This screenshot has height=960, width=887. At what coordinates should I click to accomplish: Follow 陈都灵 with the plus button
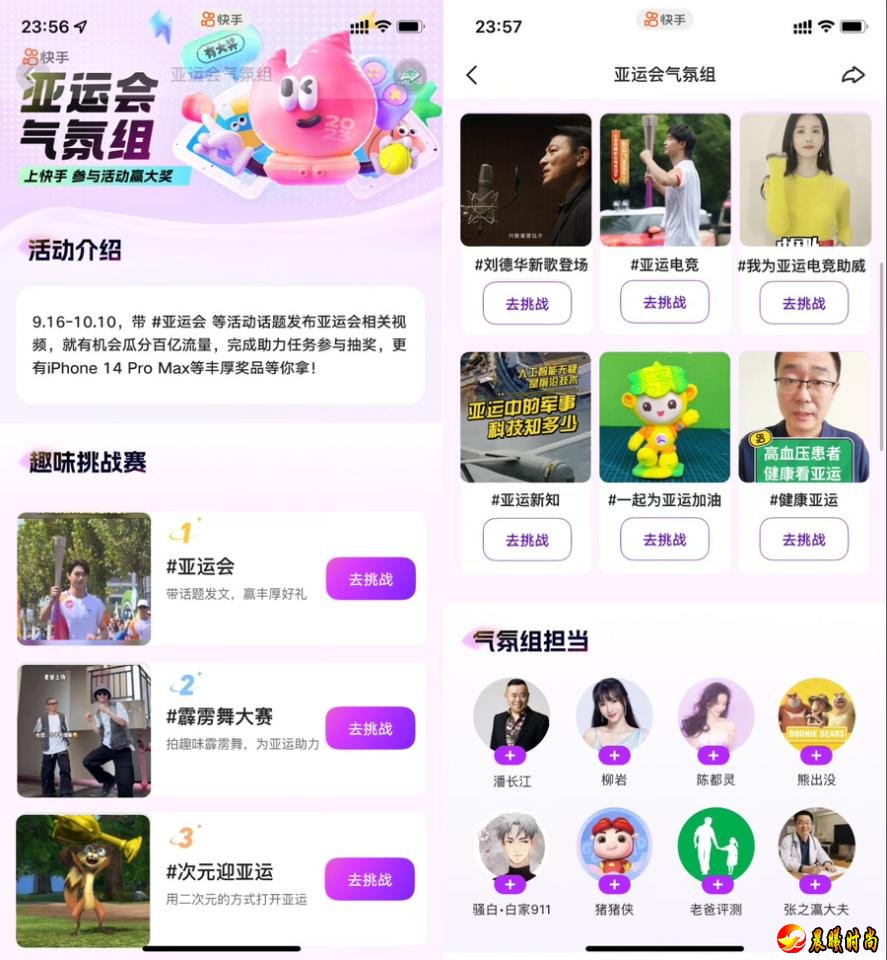point(714,756)
